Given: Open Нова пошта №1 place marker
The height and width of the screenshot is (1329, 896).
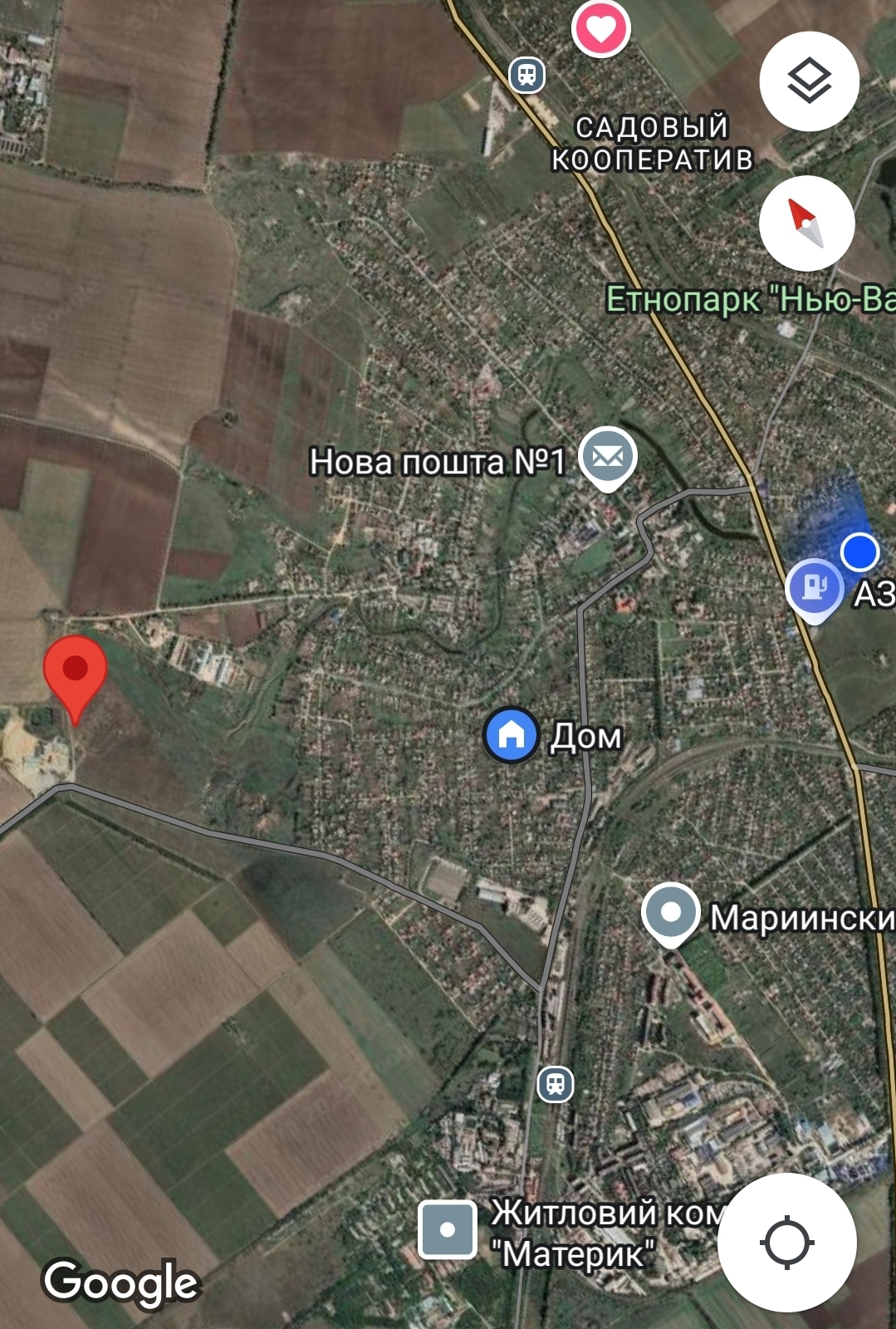Looking at the screenshot, I should coord(607,457).
